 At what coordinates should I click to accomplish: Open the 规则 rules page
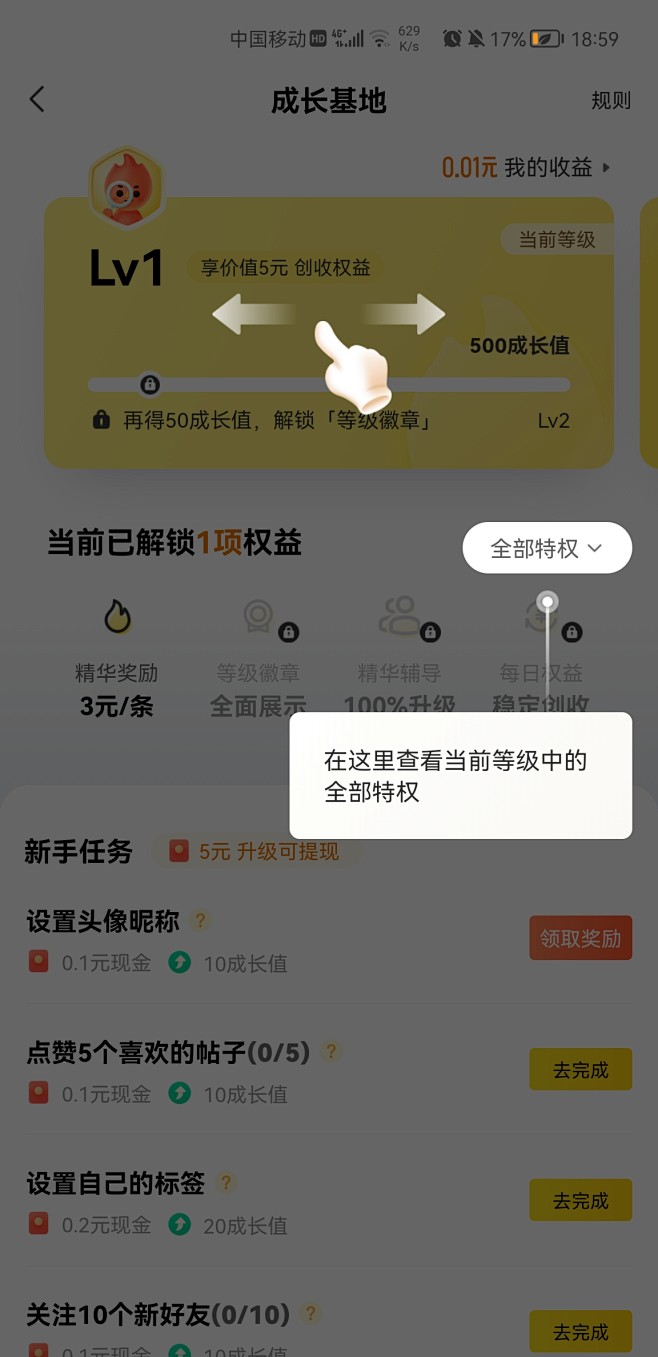[611, 100]
